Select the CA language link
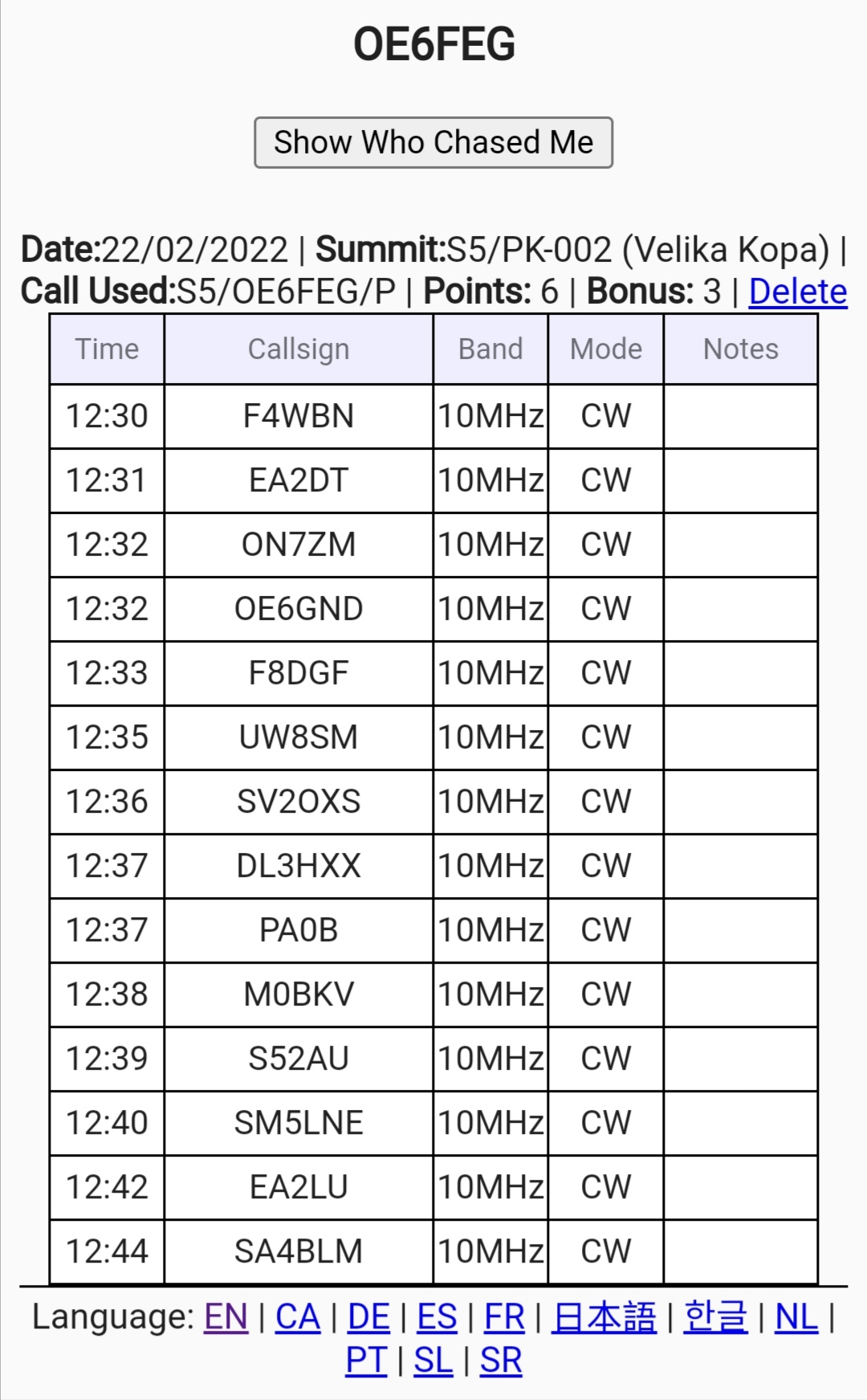 (x=298, y=1317)
